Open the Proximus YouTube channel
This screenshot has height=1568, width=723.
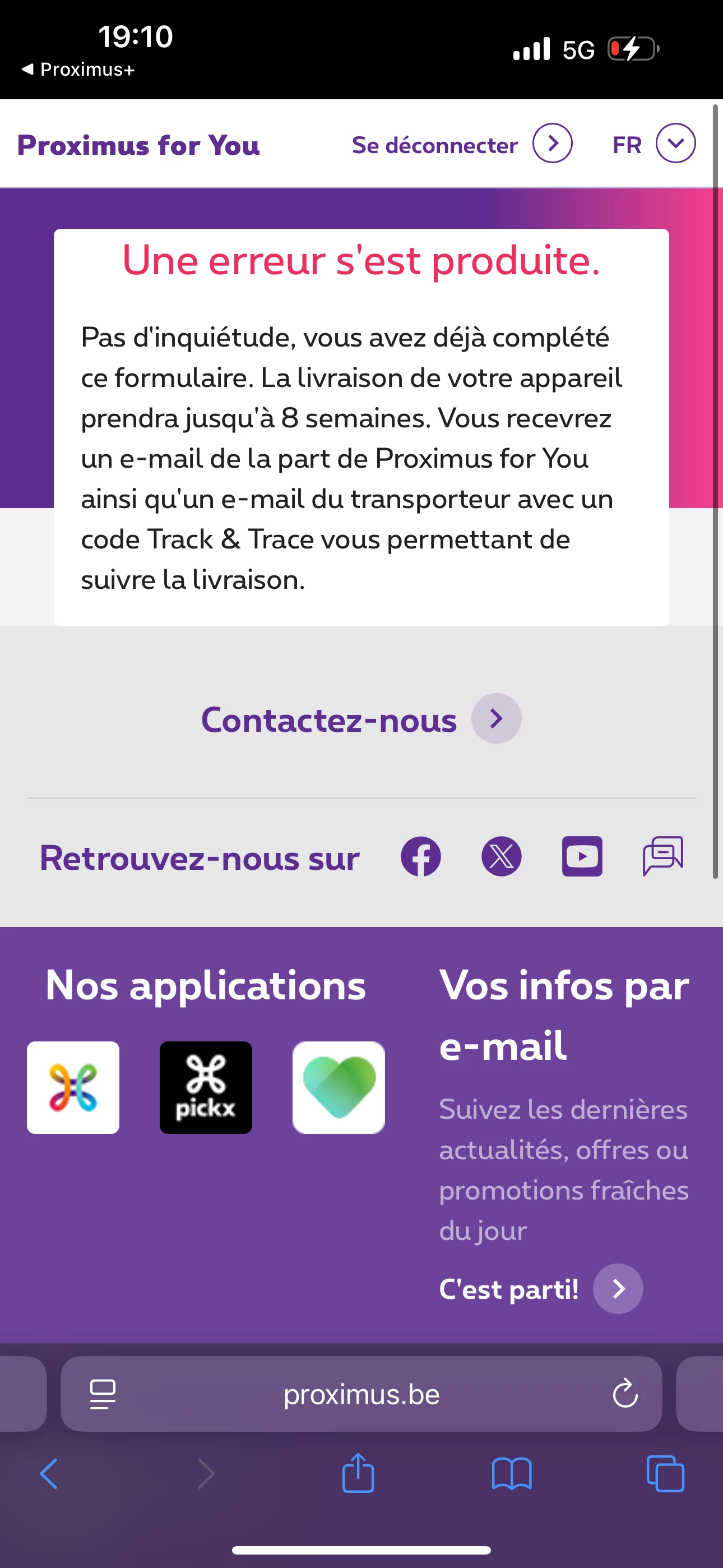click(x=582, y=856)
